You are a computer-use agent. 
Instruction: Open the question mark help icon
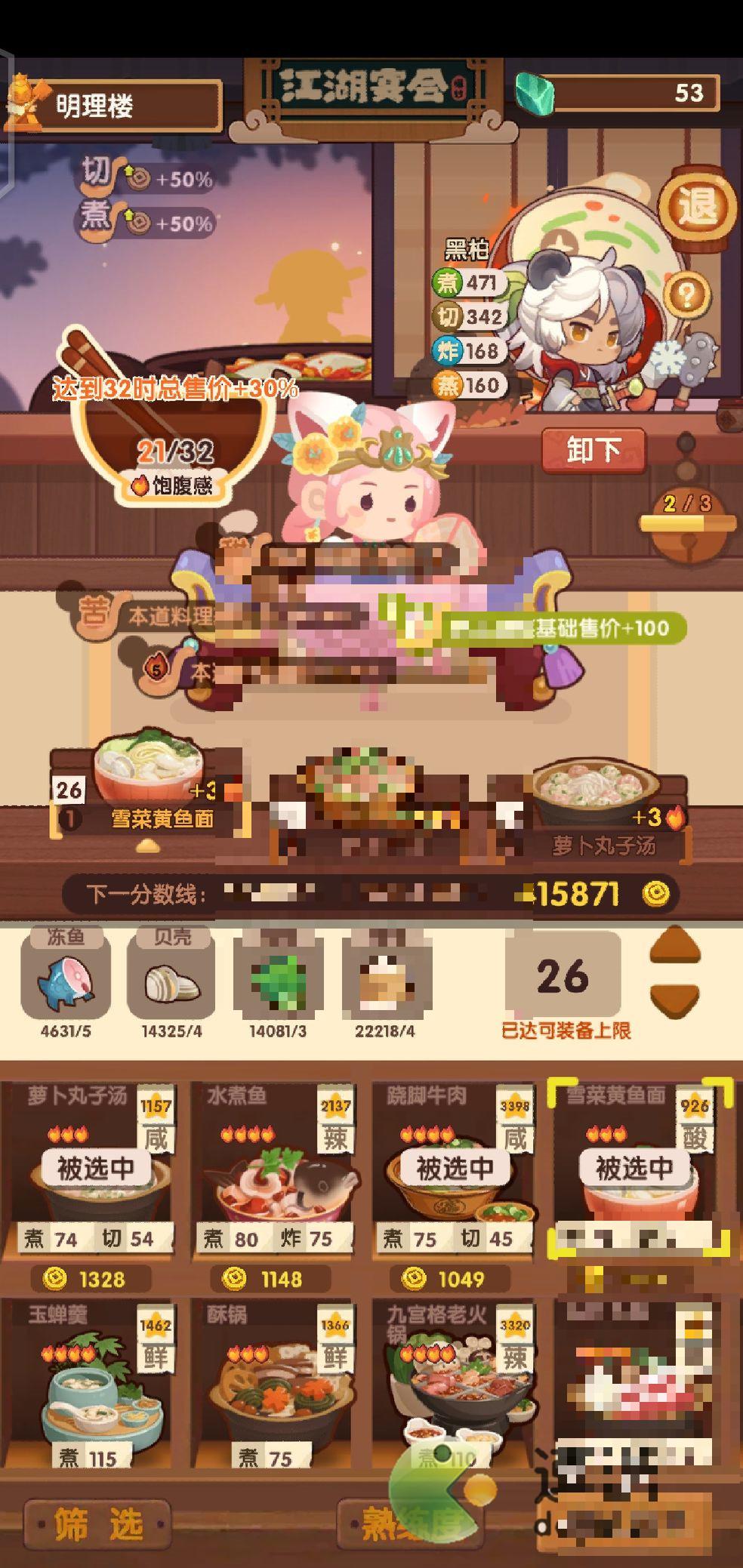pyautogui.click(x=686, y=294)
